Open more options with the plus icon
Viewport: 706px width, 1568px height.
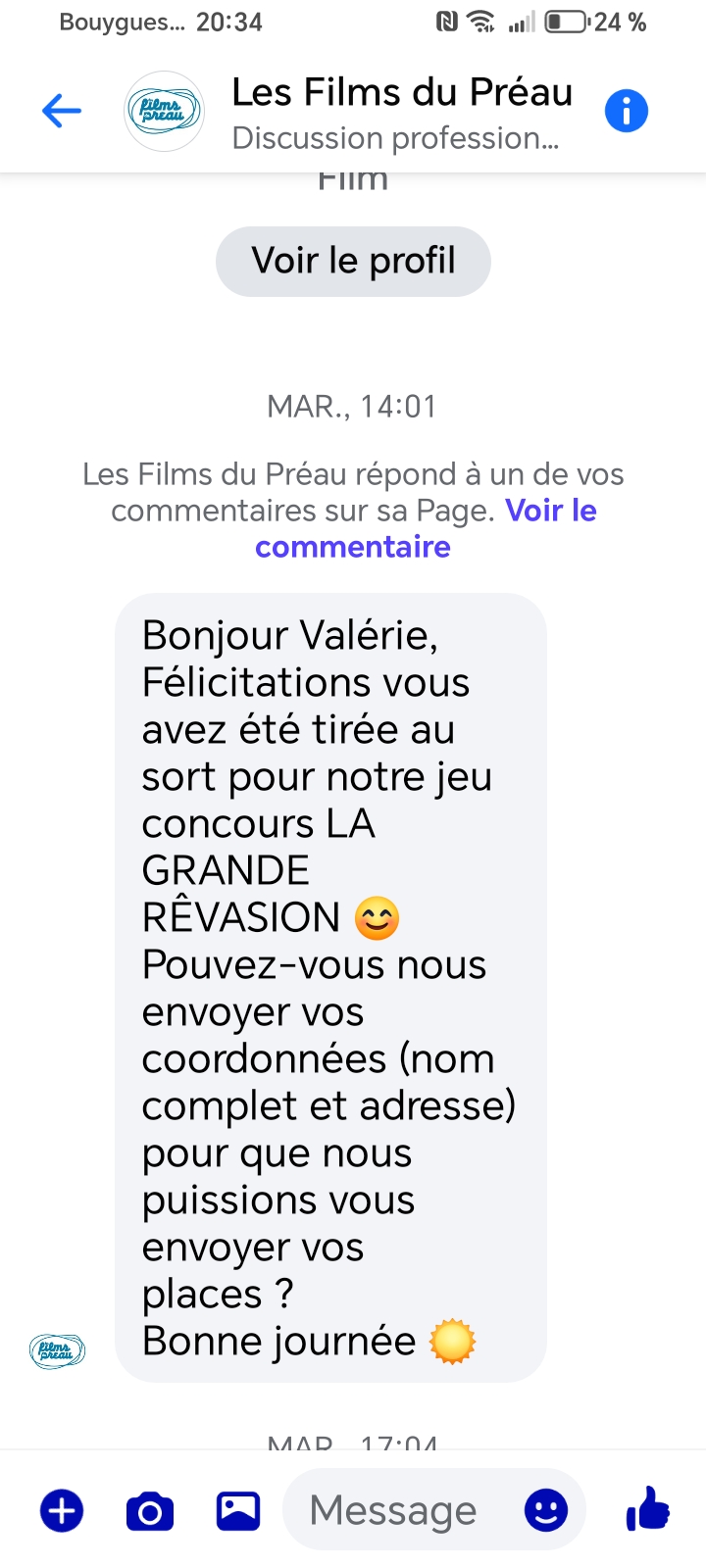click(62, 1510)
